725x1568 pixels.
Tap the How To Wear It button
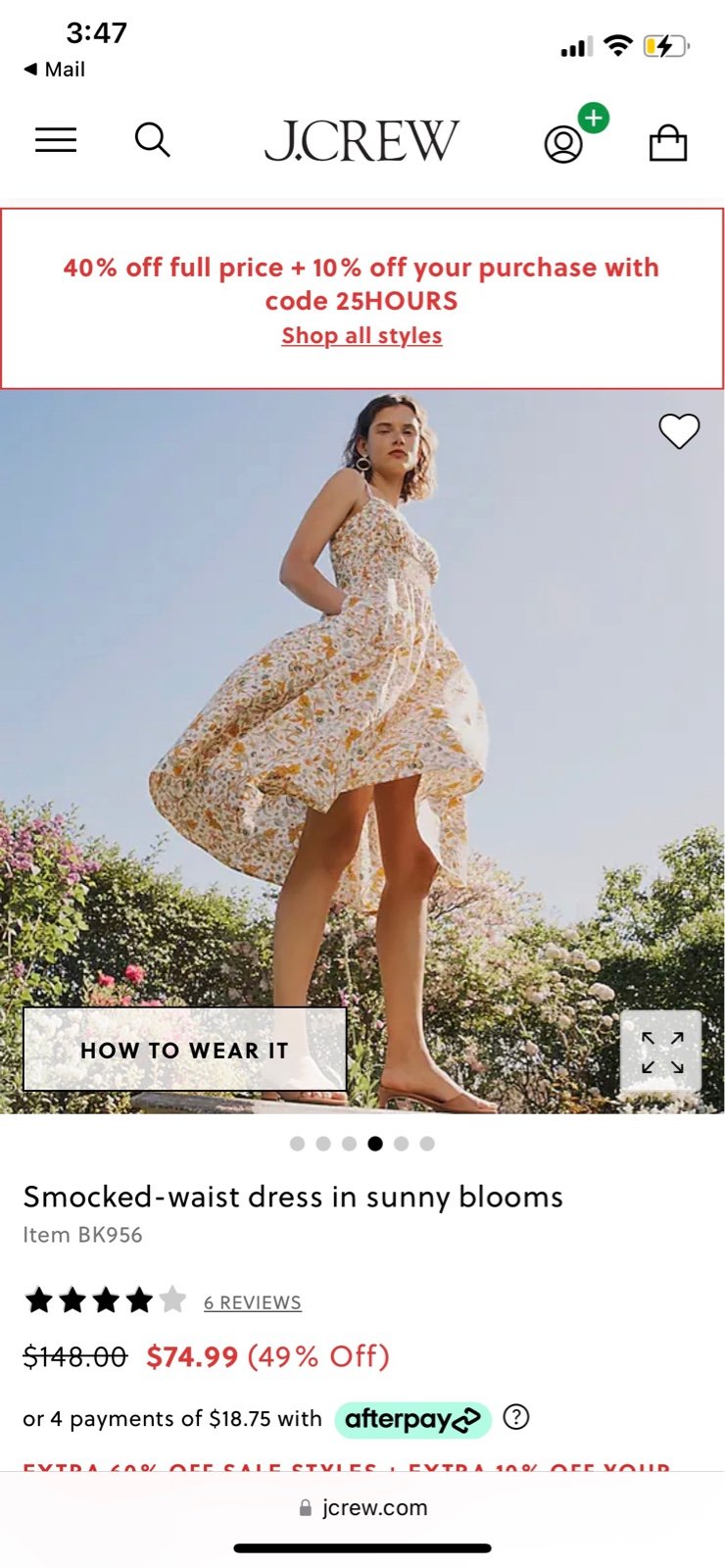(x=184, y=1050)
